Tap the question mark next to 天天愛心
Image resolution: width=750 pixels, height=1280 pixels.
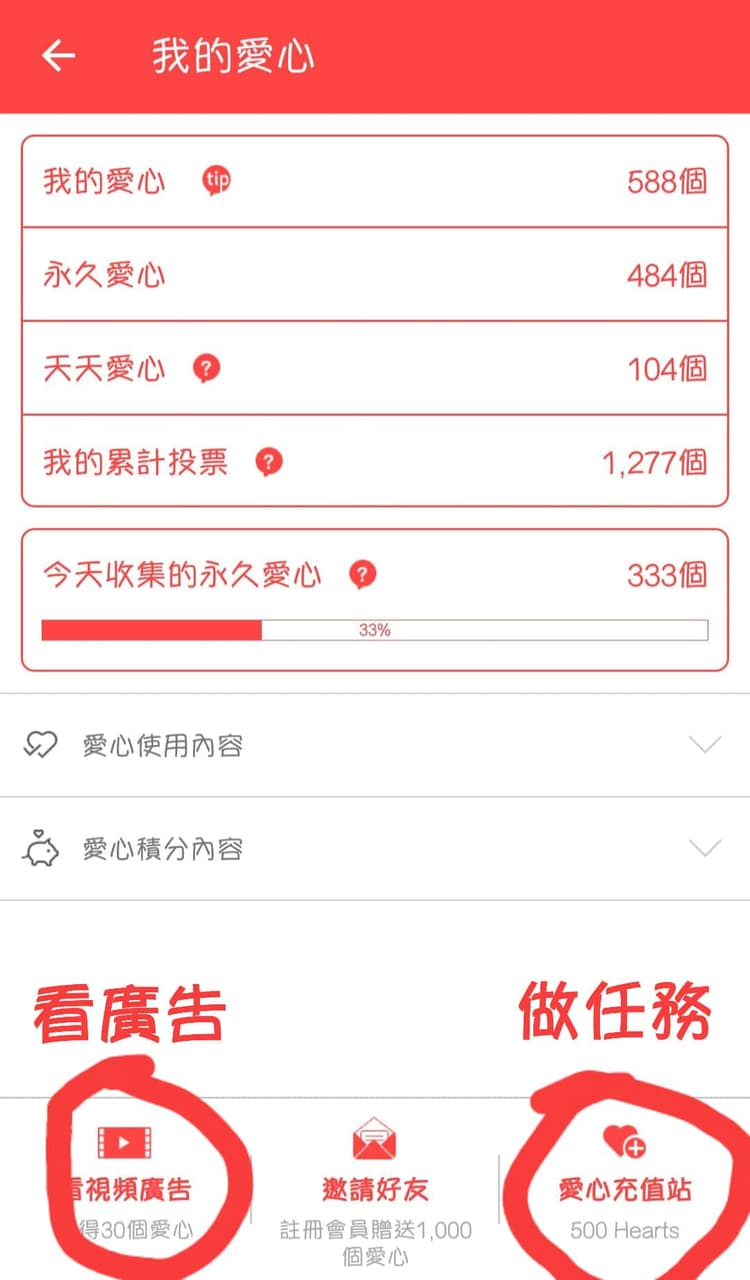[x=206, y=369]
